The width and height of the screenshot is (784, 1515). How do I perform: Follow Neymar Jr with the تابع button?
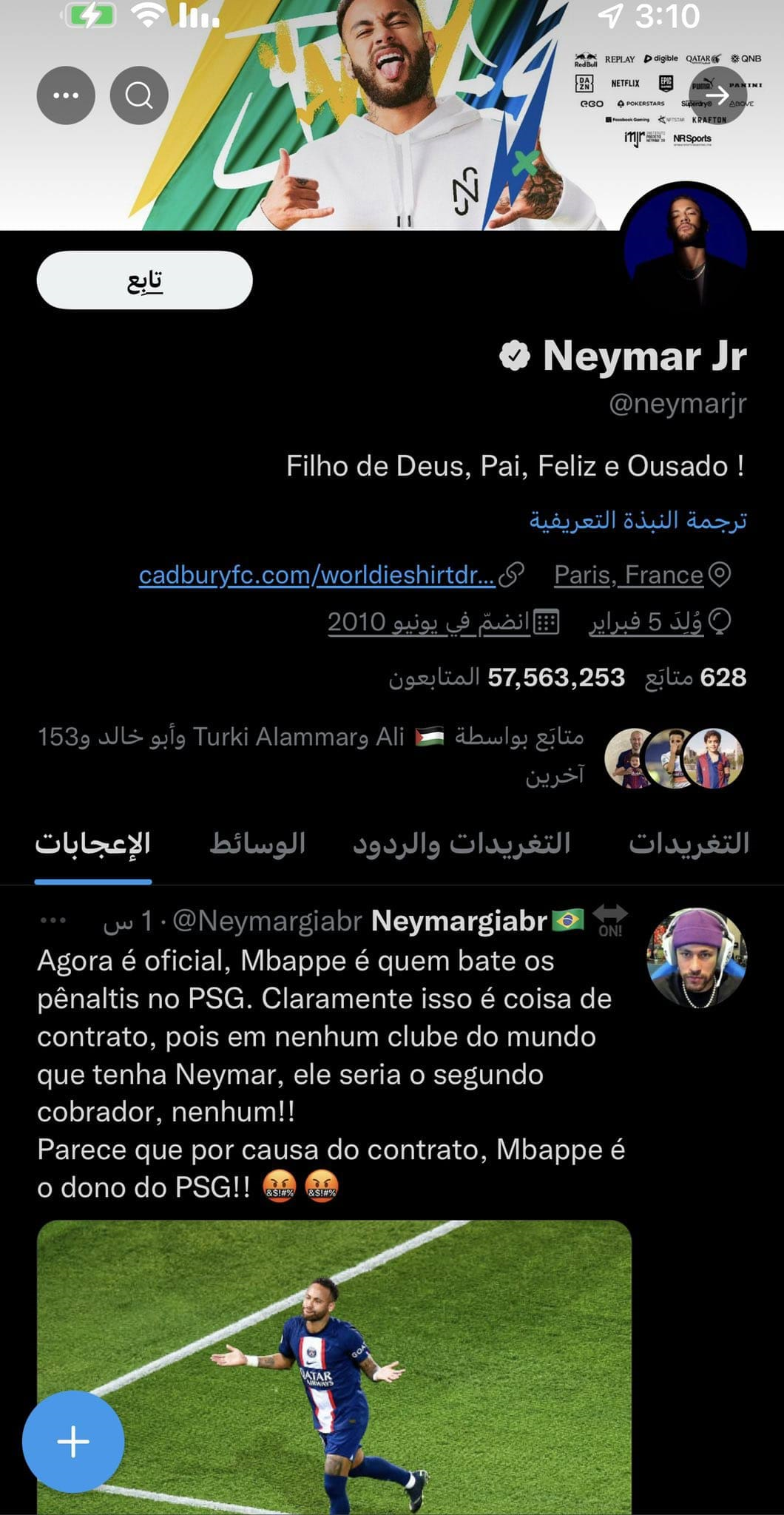coord(145,280)
